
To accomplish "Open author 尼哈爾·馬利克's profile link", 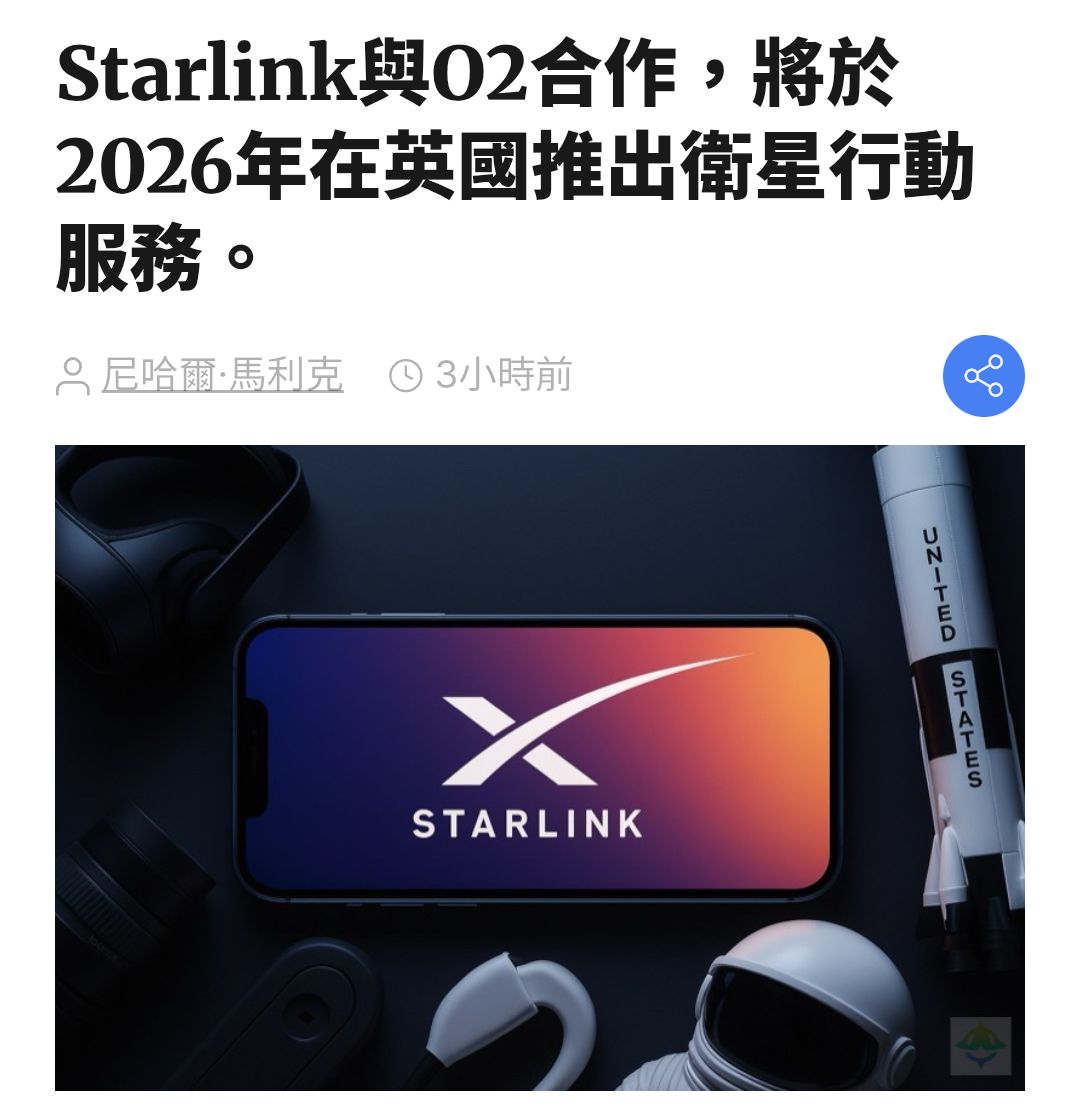I will pyautogui.click(x=222, y=376).
